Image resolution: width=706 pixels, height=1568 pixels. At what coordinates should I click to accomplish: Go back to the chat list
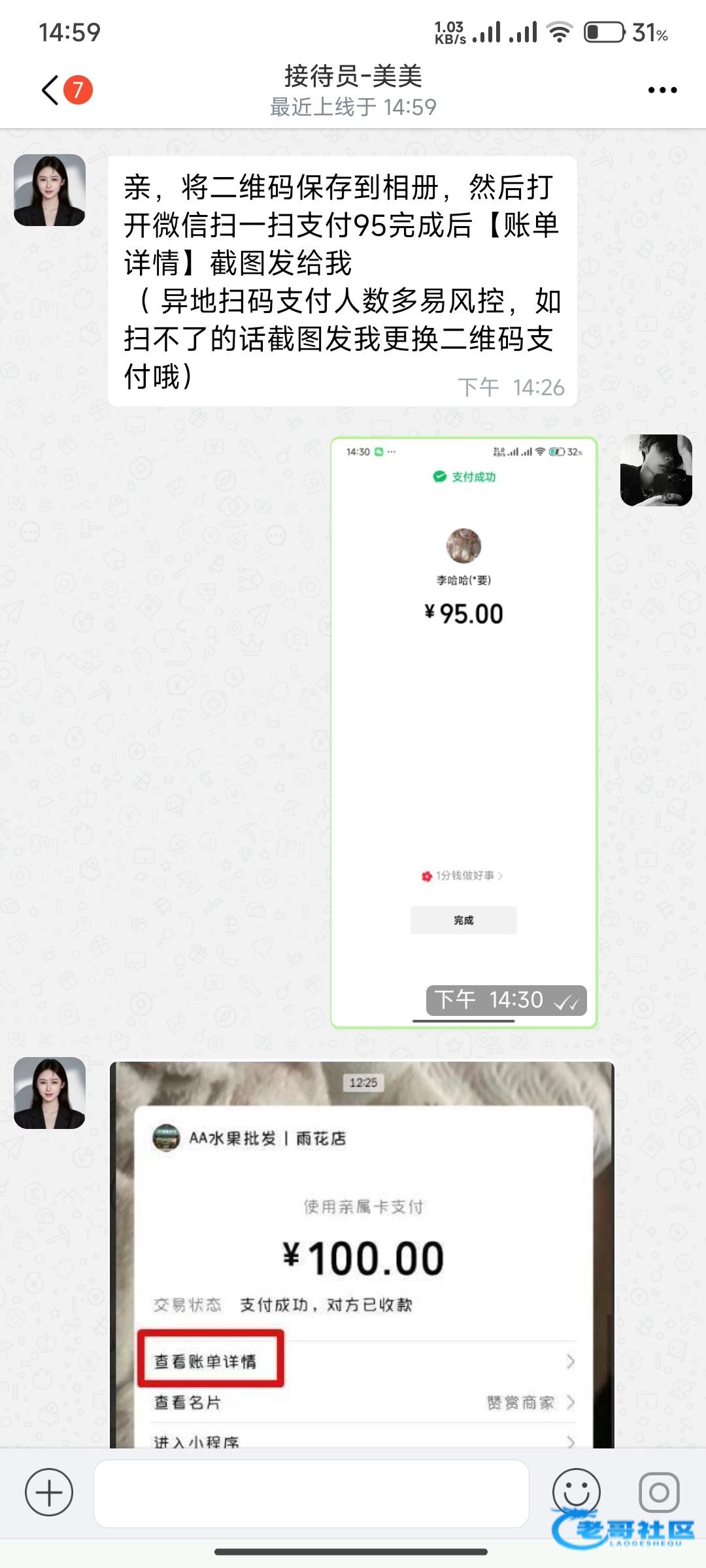tap(51, 90)
